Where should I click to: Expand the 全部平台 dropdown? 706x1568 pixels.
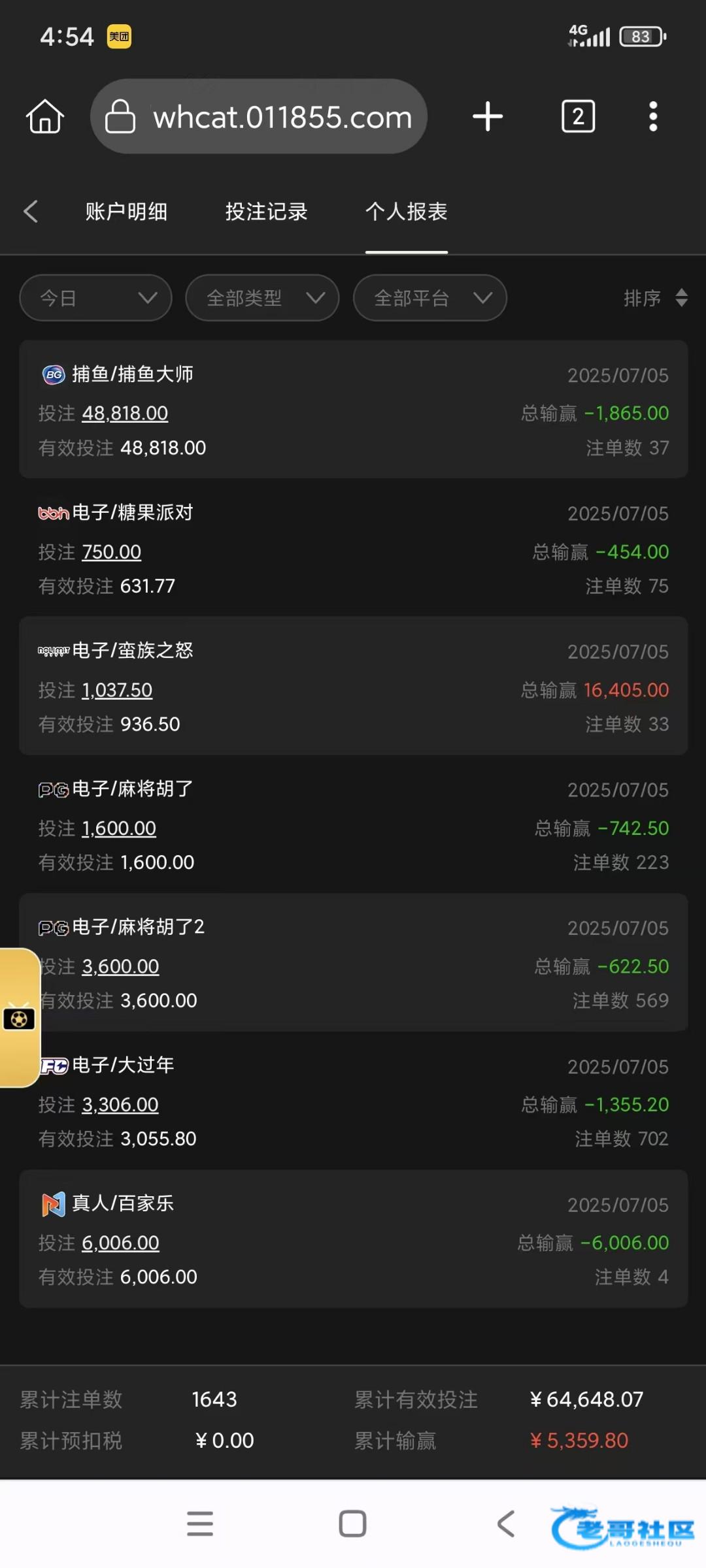[429, 298]
